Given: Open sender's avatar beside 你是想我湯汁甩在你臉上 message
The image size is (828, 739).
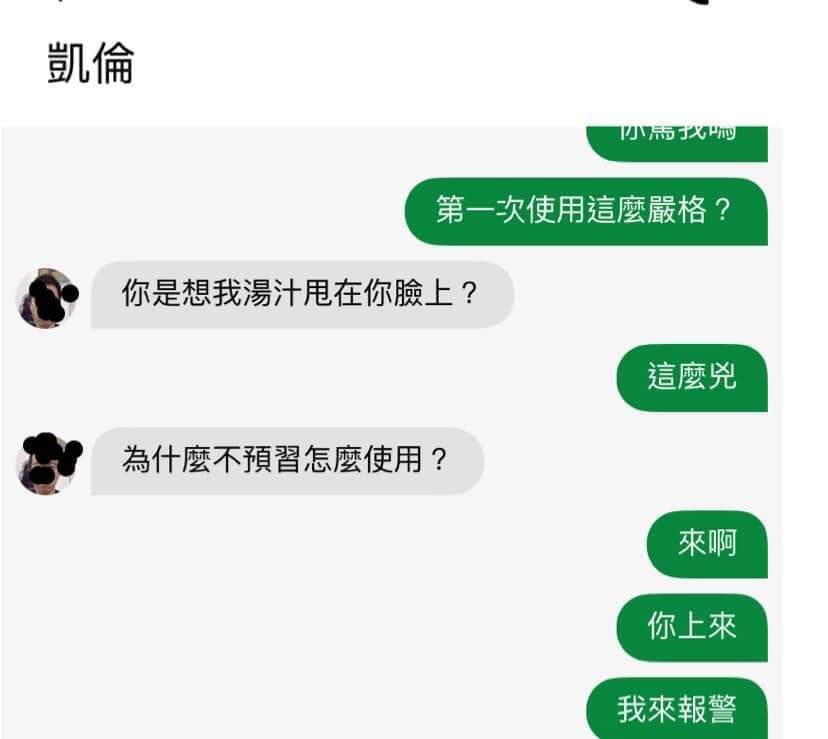Looking at the screenshot, I should 46,297.
